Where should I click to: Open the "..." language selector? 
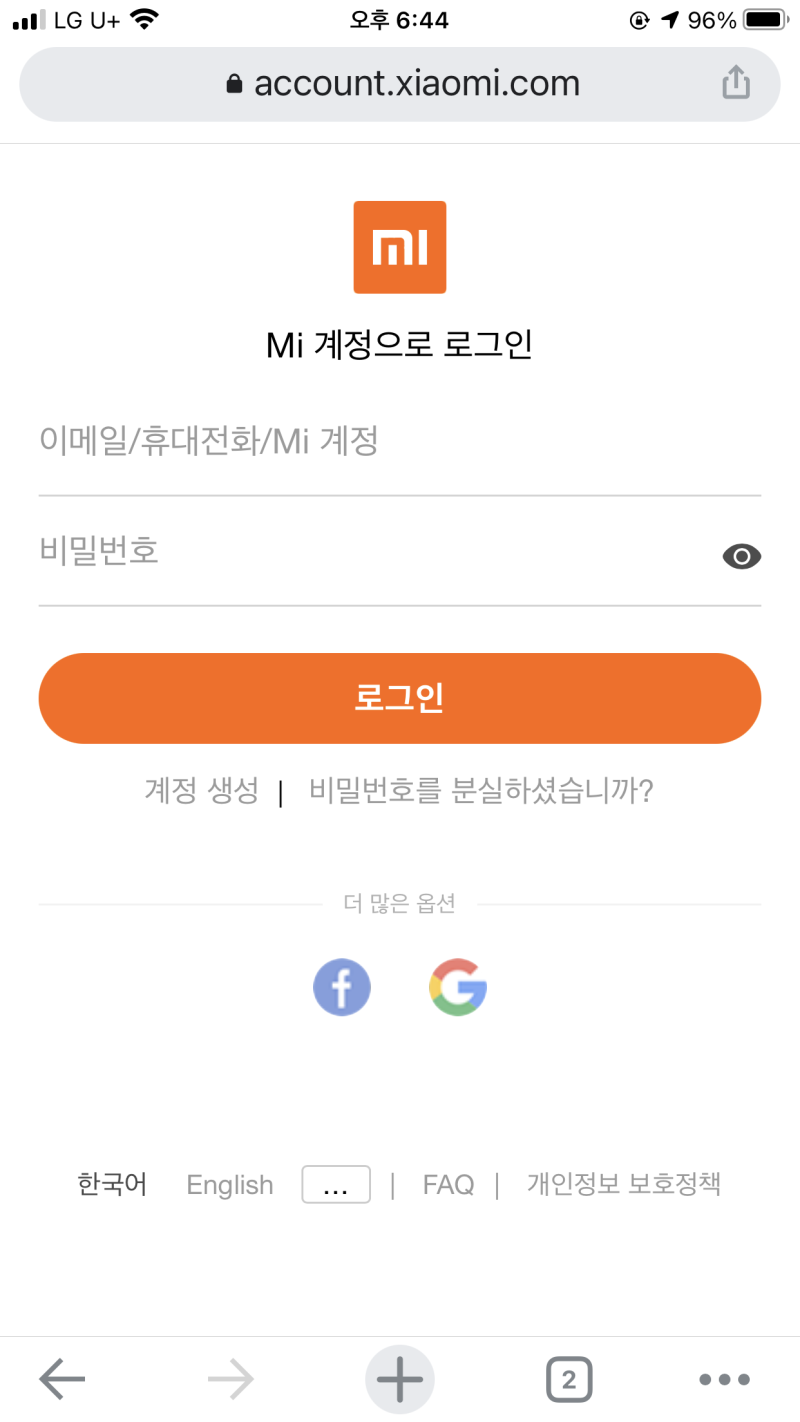(x=335, y=1184)
